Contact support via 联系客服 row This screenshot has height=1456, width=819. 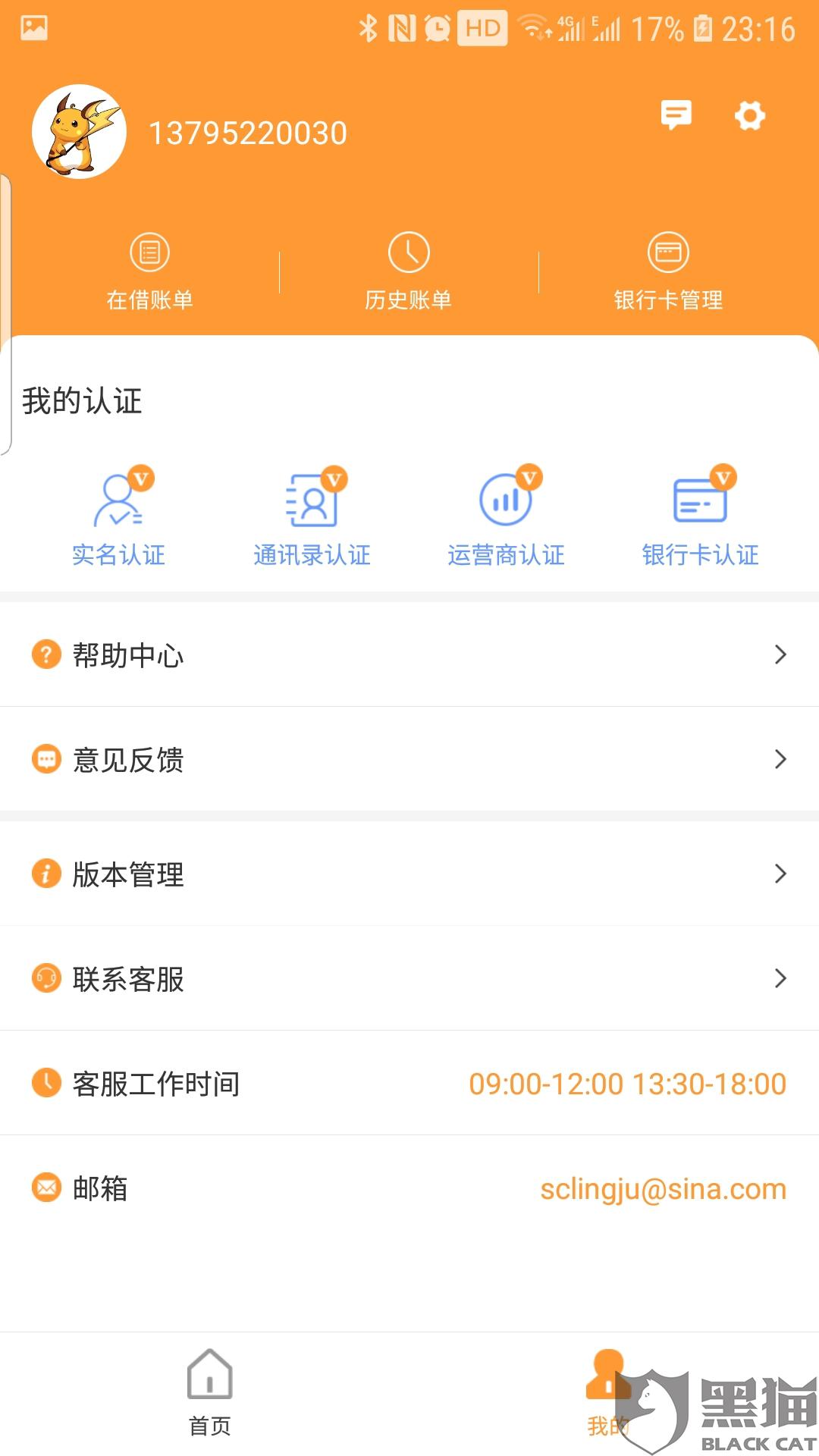point(409,978)
